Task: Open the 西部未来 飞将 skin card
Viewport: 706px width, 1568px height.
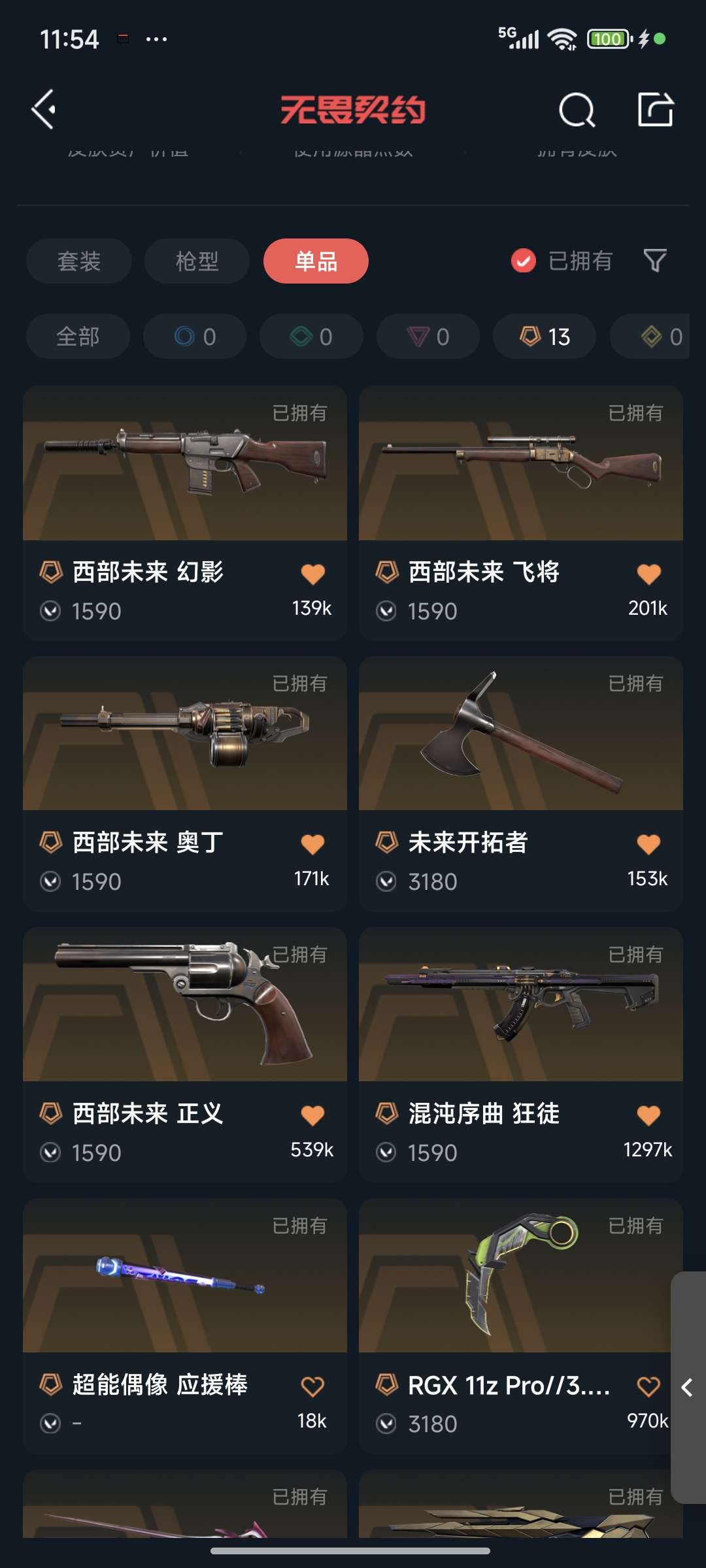Action: pyautogui.click(x=521, y=464)
